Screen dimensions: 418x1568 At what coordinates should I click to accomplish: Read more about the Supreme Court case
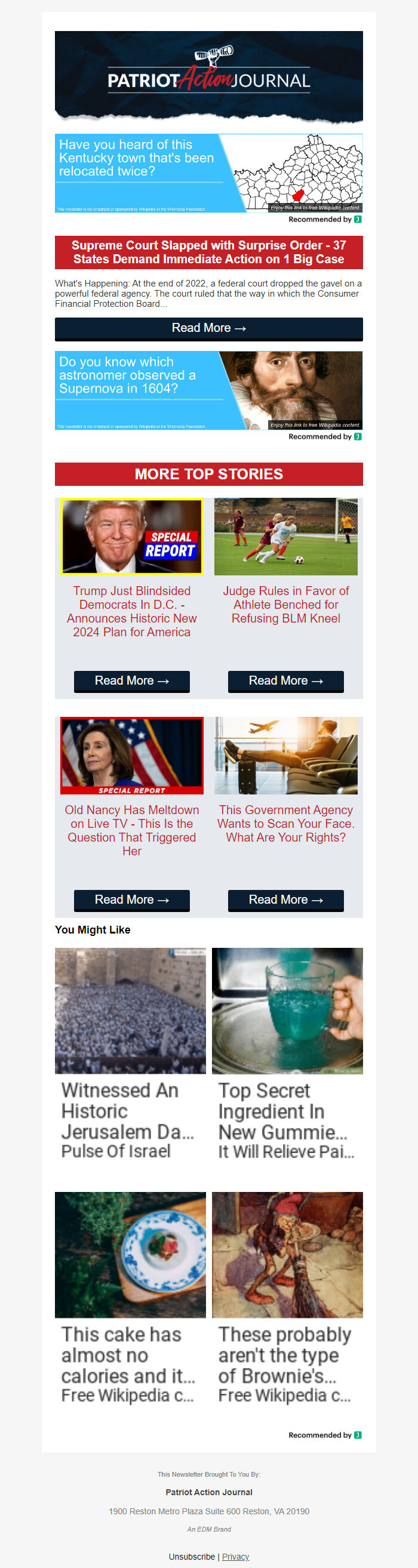208,328
